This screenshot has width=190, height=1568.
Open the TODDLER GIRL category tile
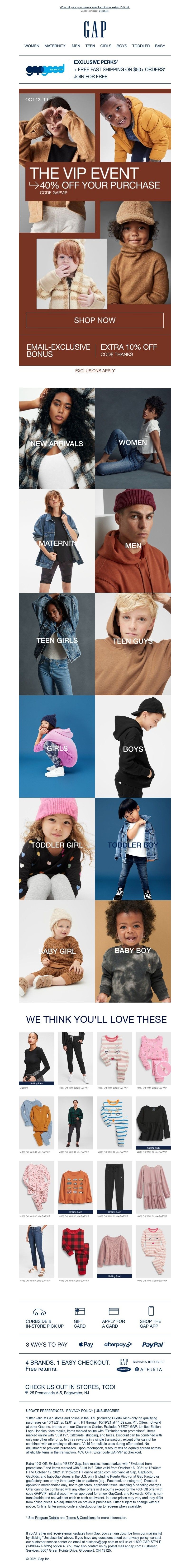[57, 848]
